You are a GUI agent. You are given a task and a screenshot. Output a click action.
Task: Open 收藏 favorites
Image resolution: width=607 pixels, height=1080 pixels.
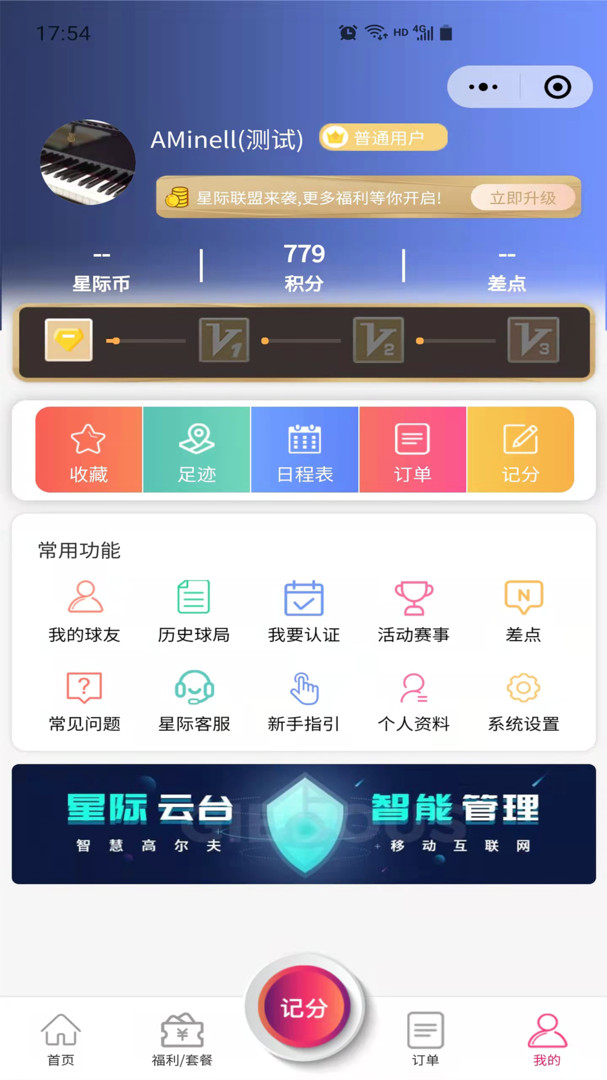(89, 450)
